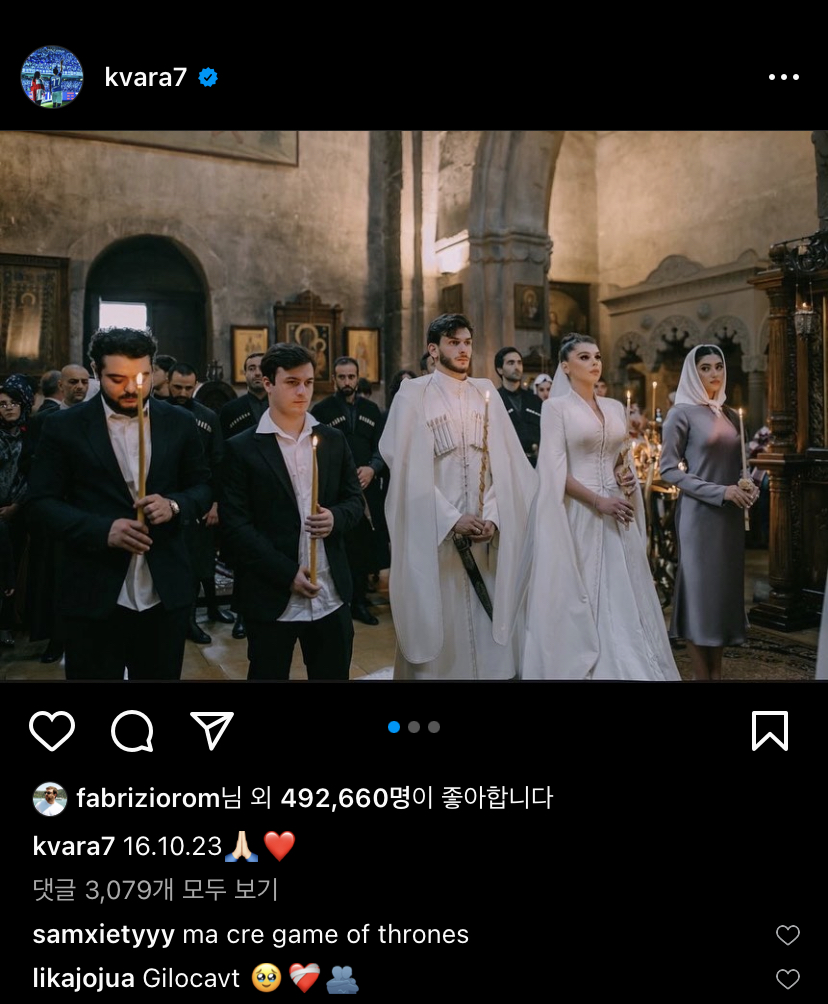View the list of 492,660 likes
The image size is (828, 1004).
[x=346, y=798]
